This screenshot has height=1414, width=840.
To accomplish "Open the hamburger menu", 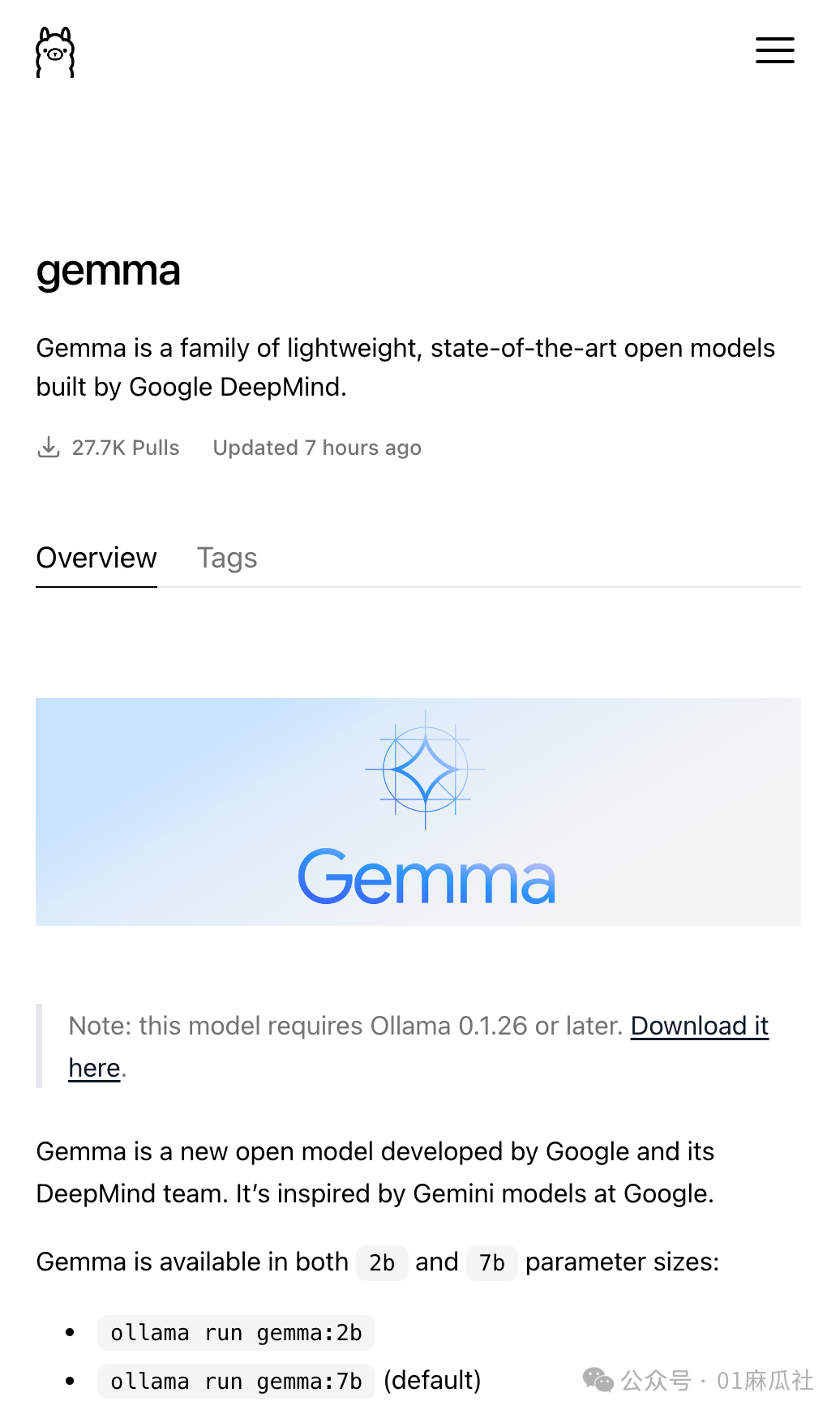I will click(774, 50).
